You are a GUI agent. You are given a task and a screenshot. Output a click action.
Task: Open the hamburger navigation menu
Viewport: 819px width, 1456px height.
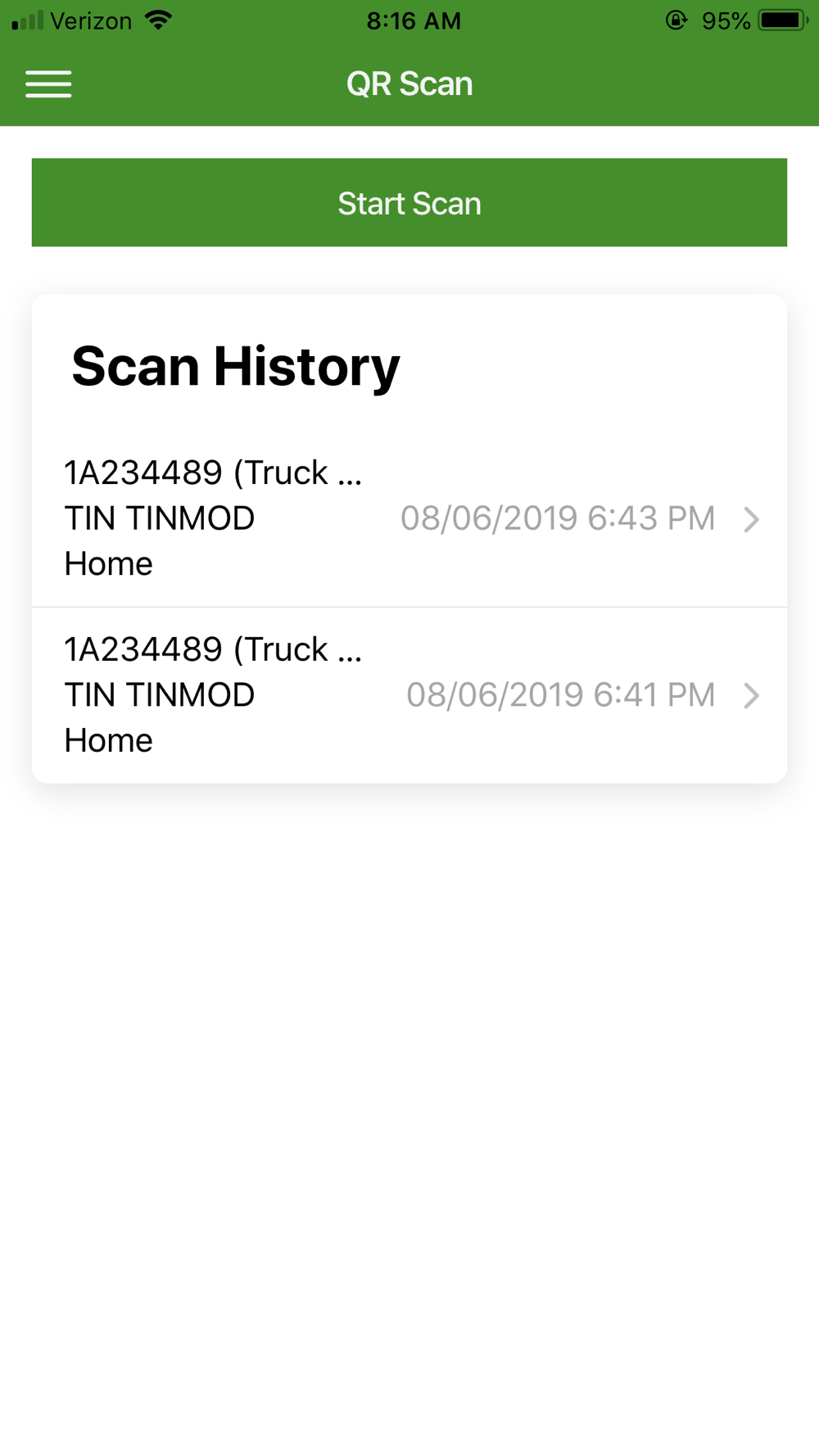coord(48,84)
